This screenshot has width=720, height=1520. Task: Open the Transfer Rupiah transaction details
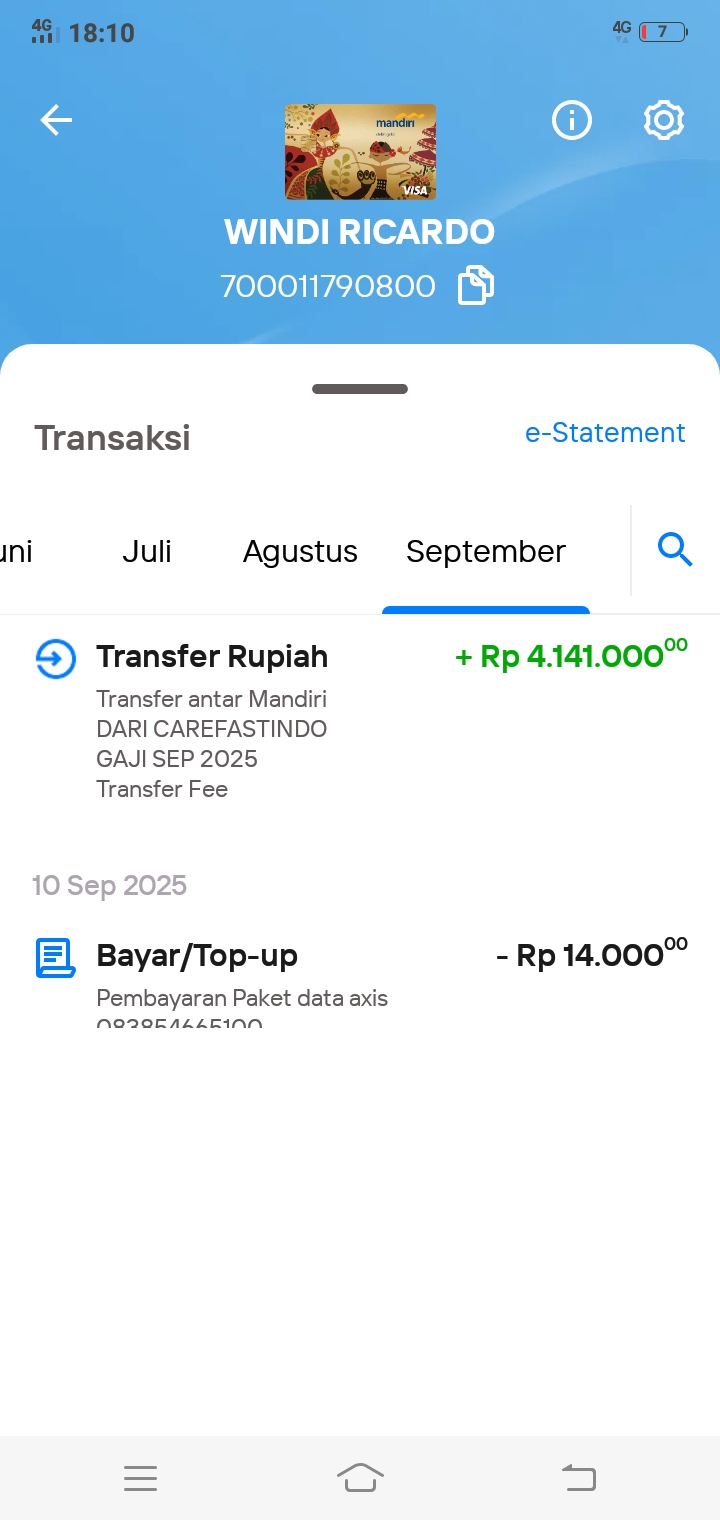pyautogui.click(x=212, y=657)
